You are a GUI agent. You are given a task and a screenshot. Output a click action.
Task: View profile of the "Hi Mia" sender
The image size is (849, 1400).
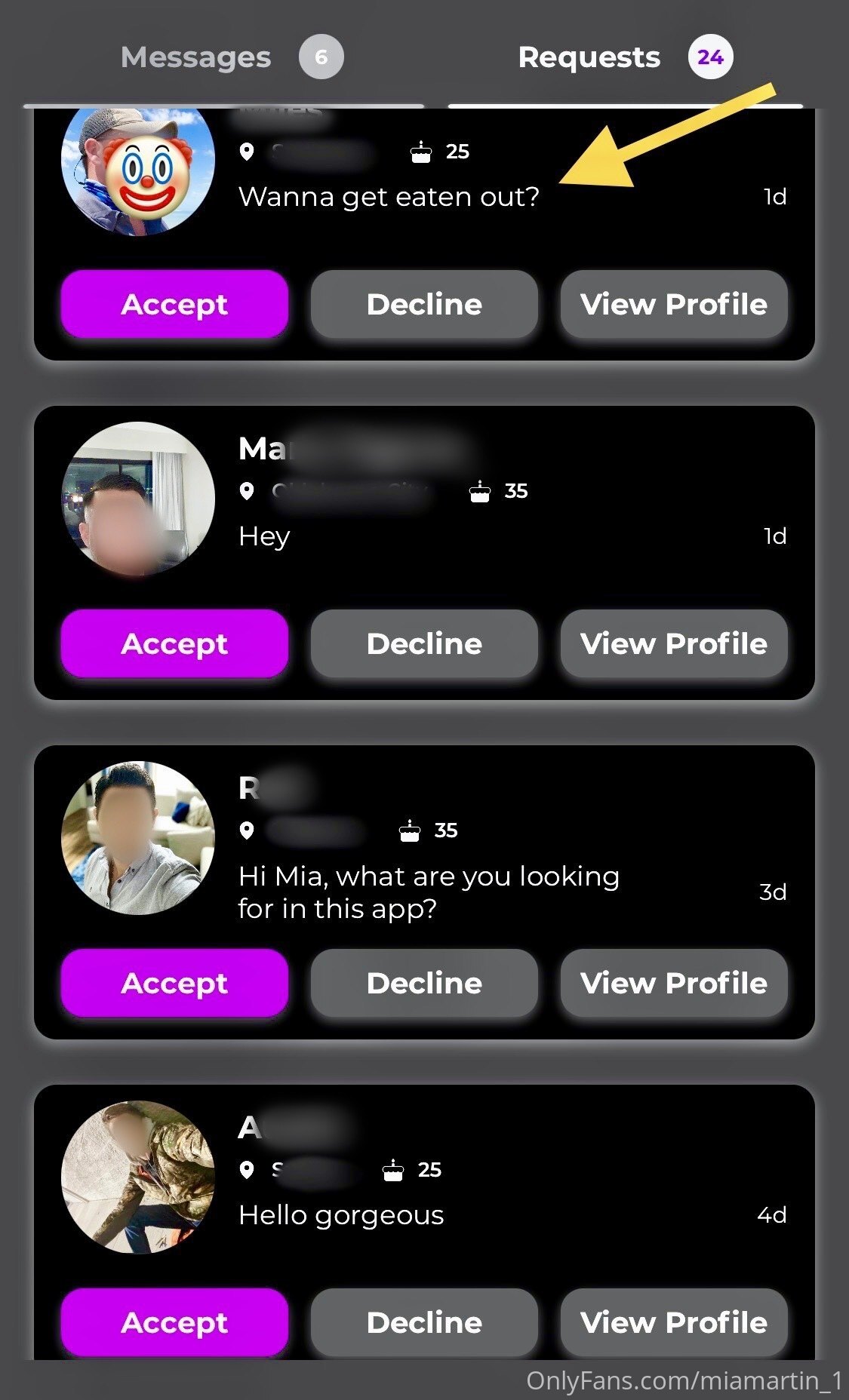674,983
